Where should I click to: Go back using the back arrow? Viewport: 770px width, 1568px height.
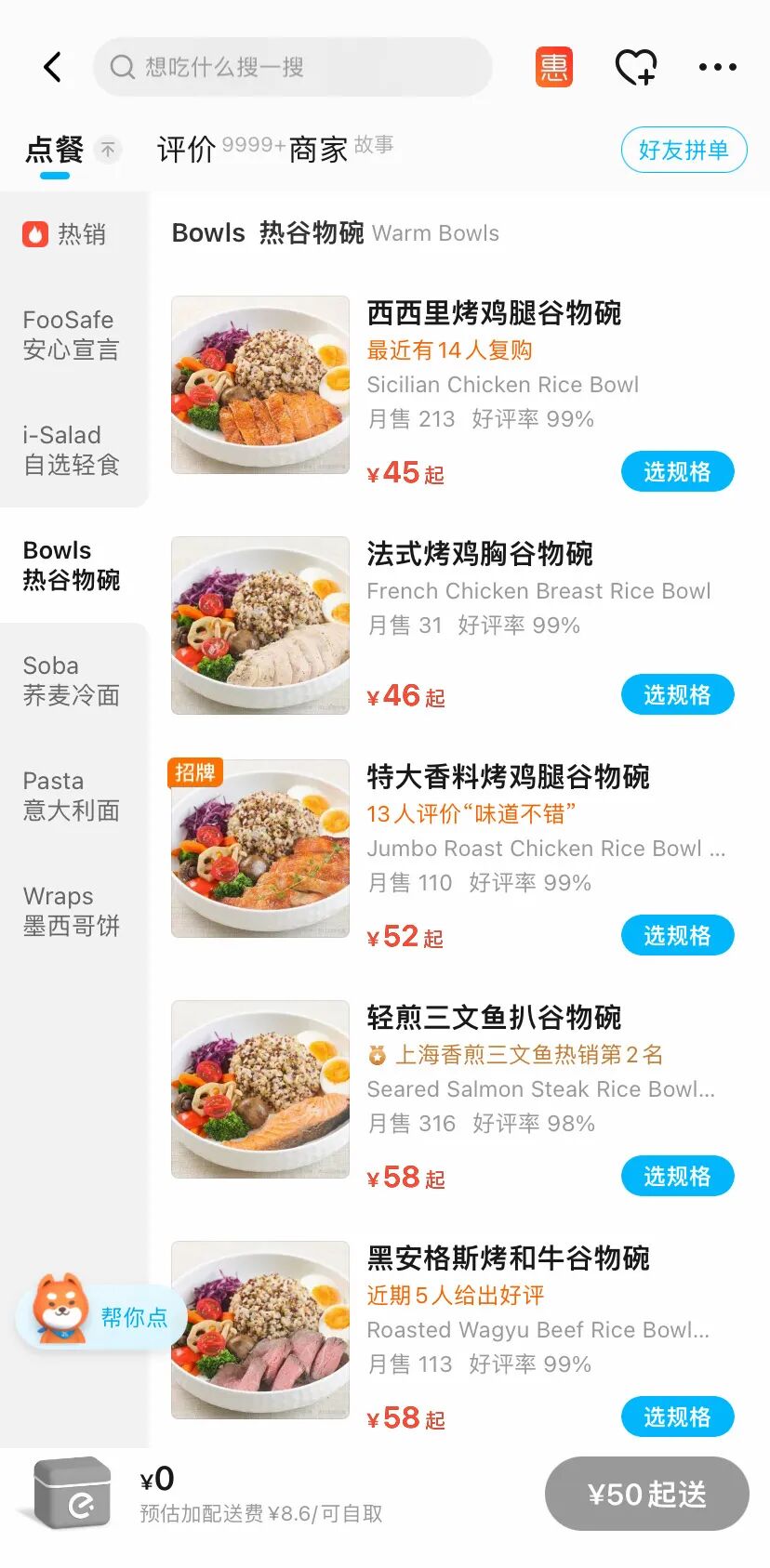click(53, 67)
